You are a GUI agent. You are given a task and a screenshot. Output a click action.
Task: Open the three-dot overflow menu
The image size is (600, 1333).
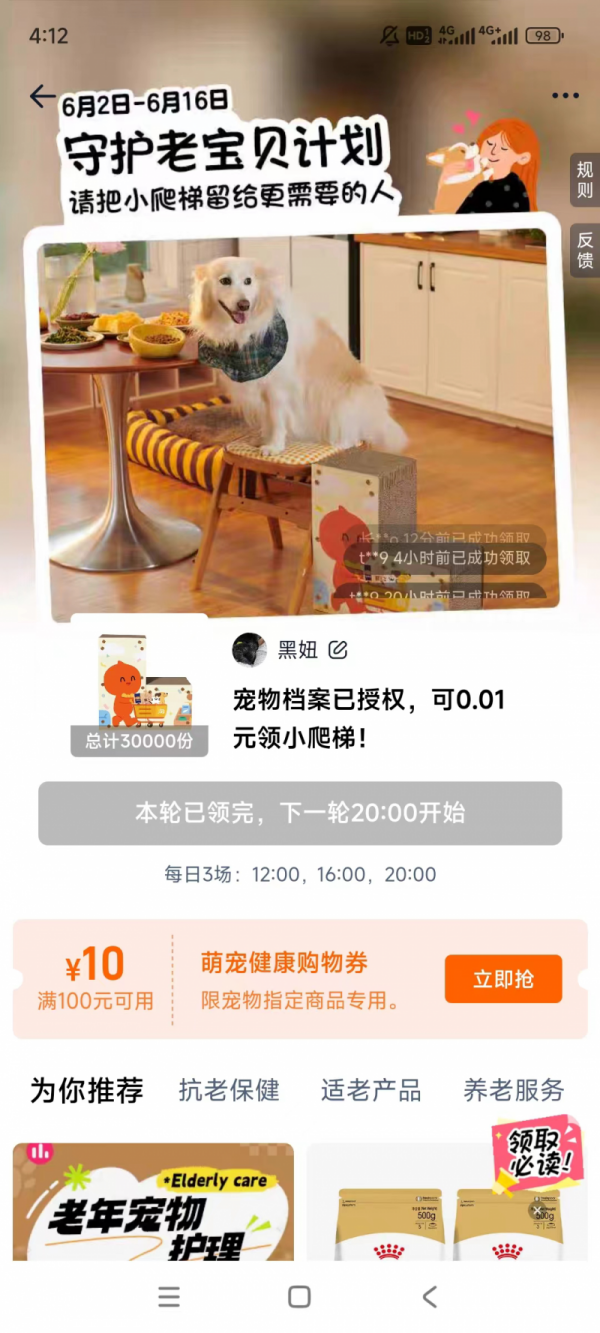(565, 96)
